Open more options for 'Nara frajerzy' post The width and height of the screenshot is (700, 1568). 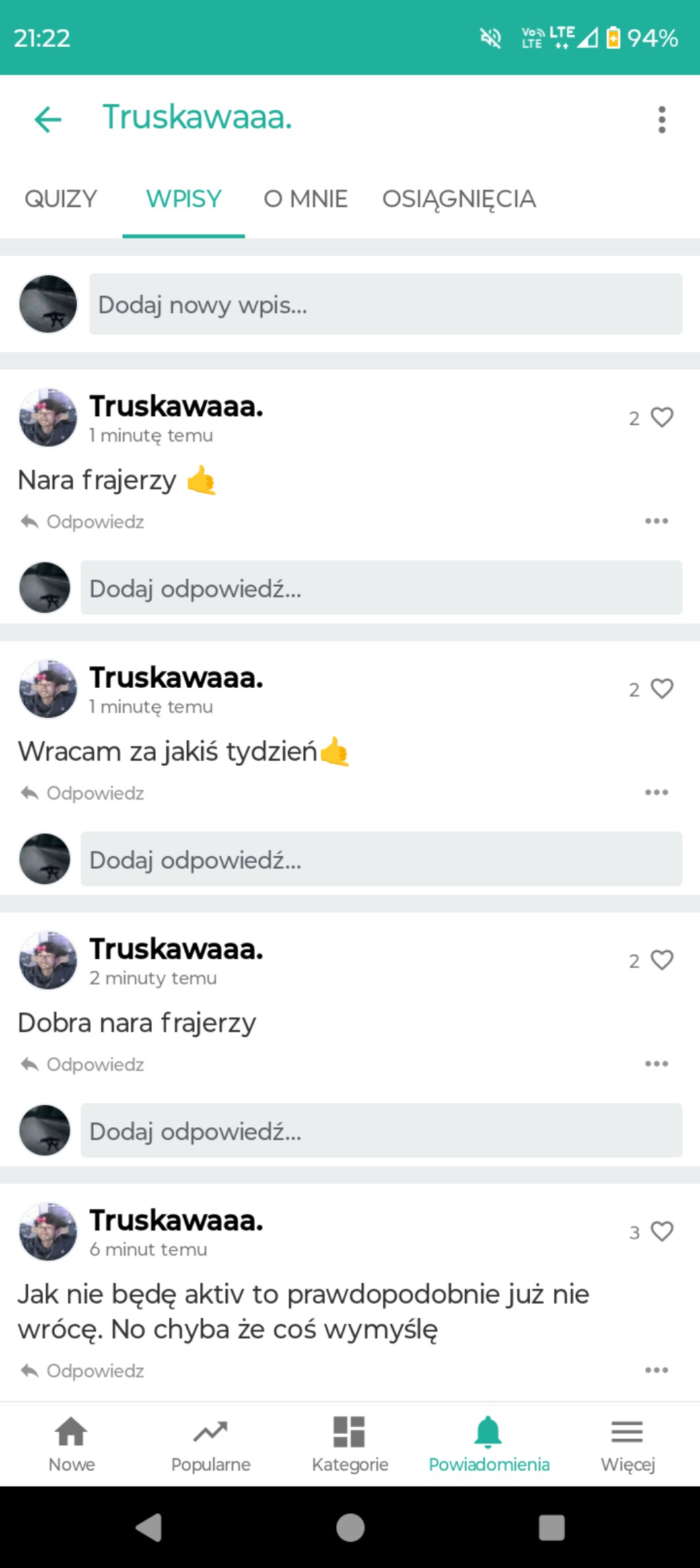tap(656, 521)
